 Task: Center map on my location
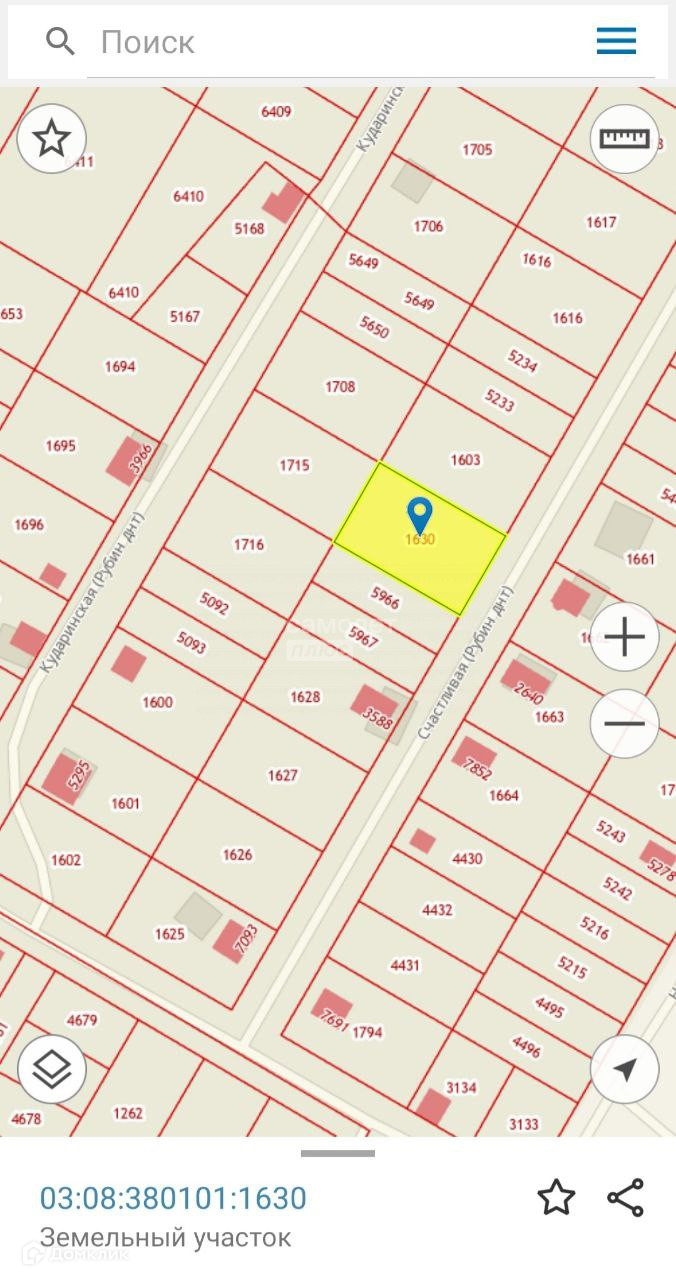coord(624,1069)
